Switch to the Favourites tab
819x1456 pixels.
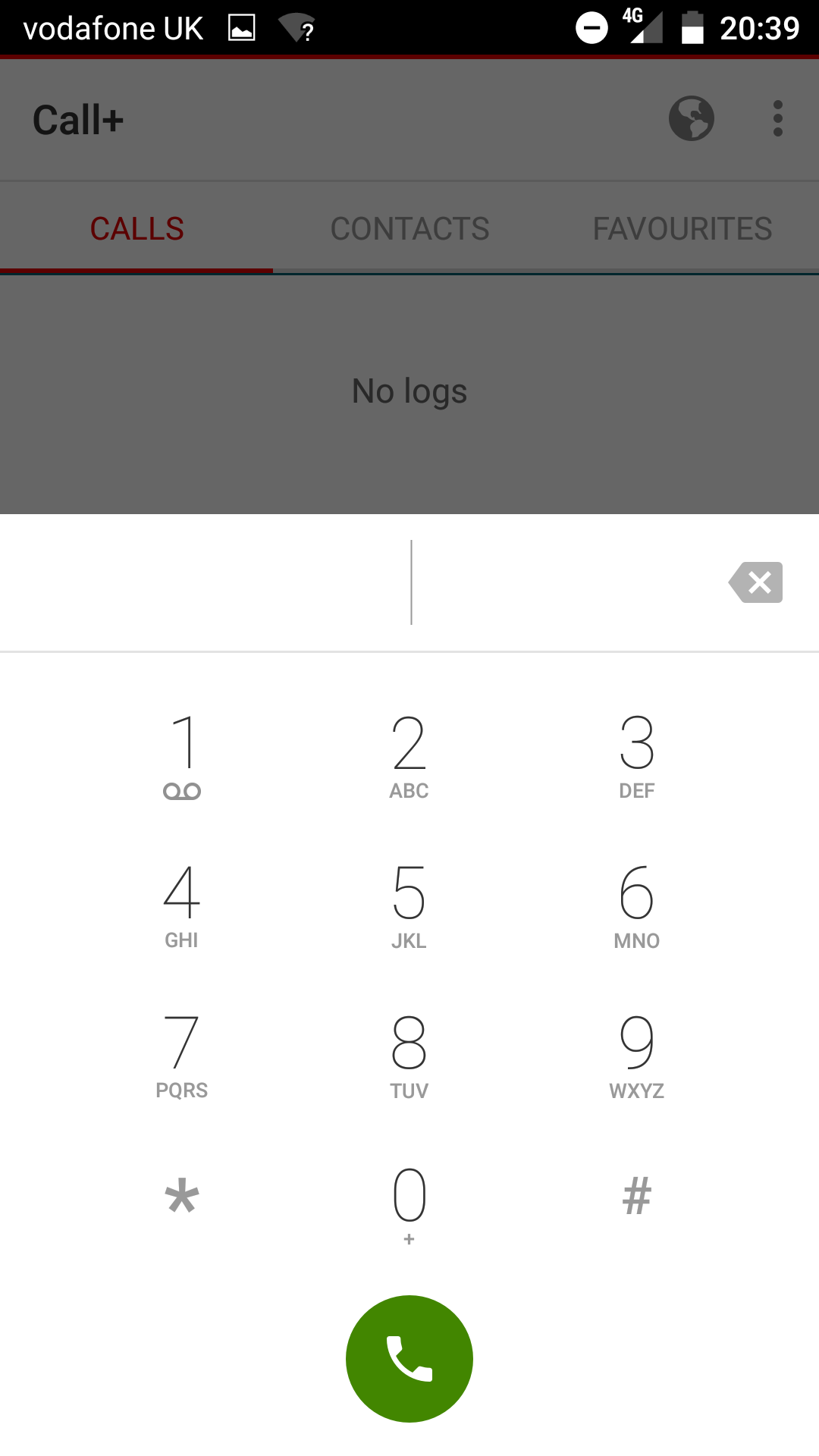tap(682, 228)
